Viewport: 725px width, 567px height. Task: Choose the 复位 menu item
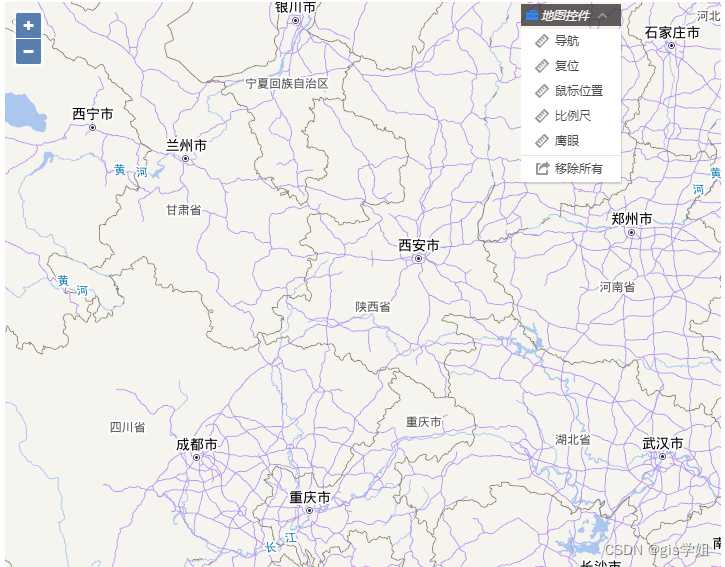(566, 66)
